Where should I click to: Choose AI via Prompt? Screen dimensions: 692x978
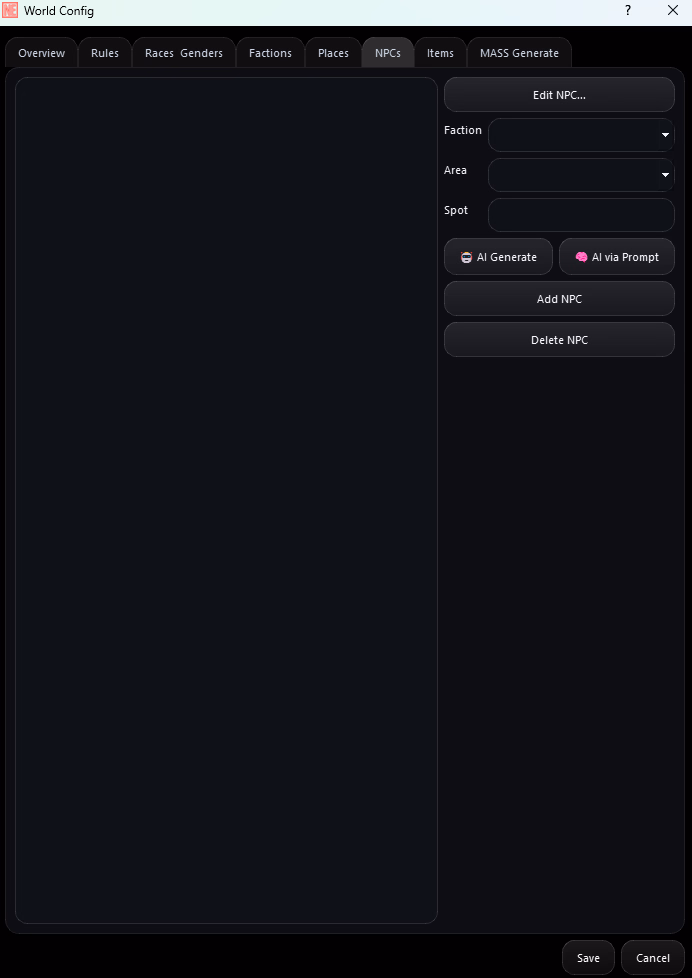pos(616,257)
